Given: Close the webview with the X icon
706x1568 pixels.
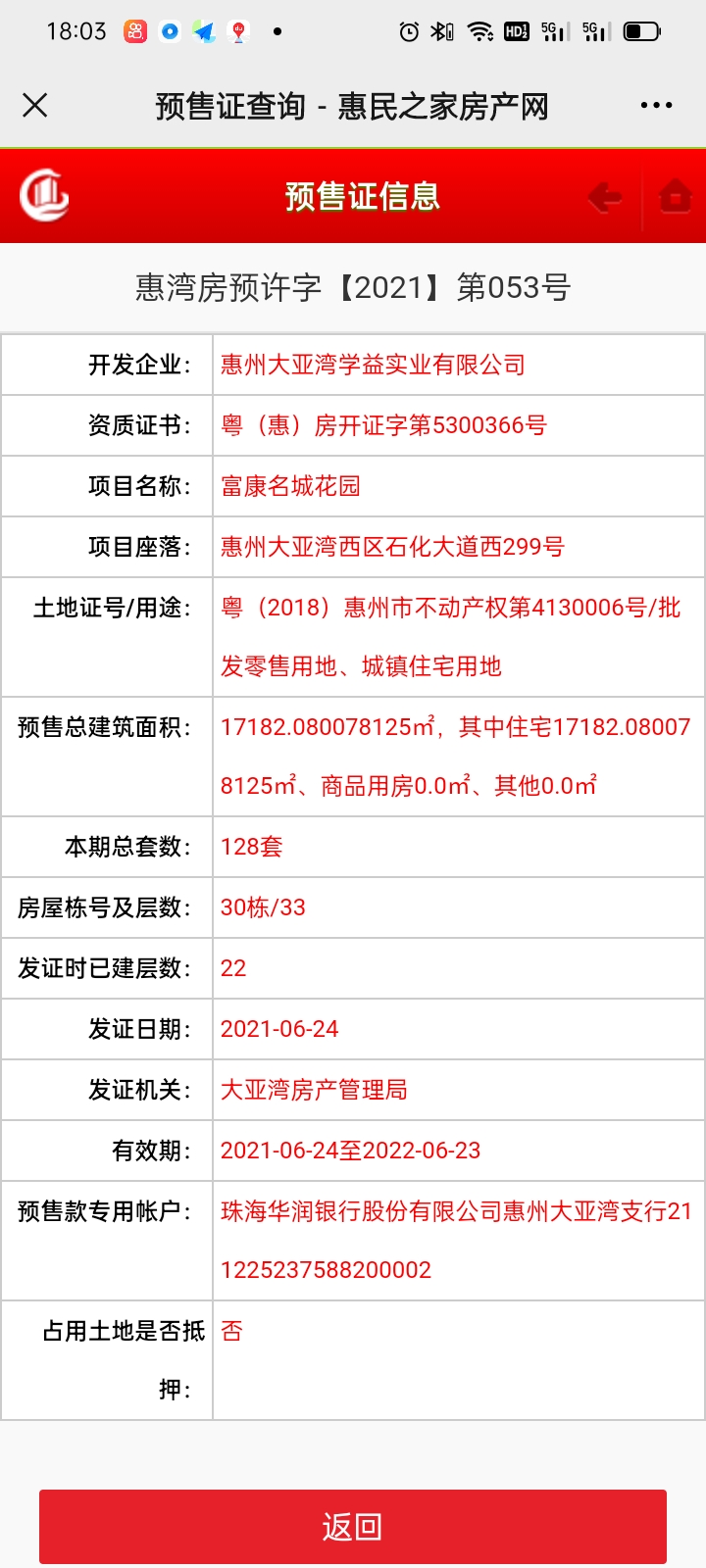Looking at the screenshot, I should (35, 105).
